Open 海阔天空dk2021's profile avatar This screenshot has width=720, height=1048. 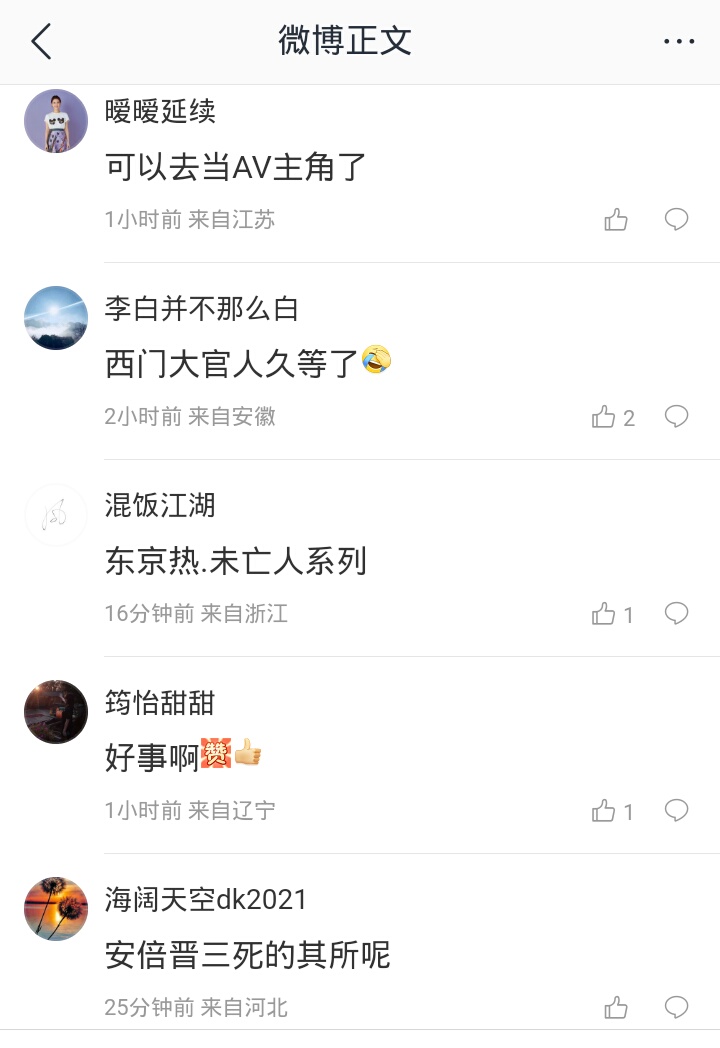(x=56, y=909)
